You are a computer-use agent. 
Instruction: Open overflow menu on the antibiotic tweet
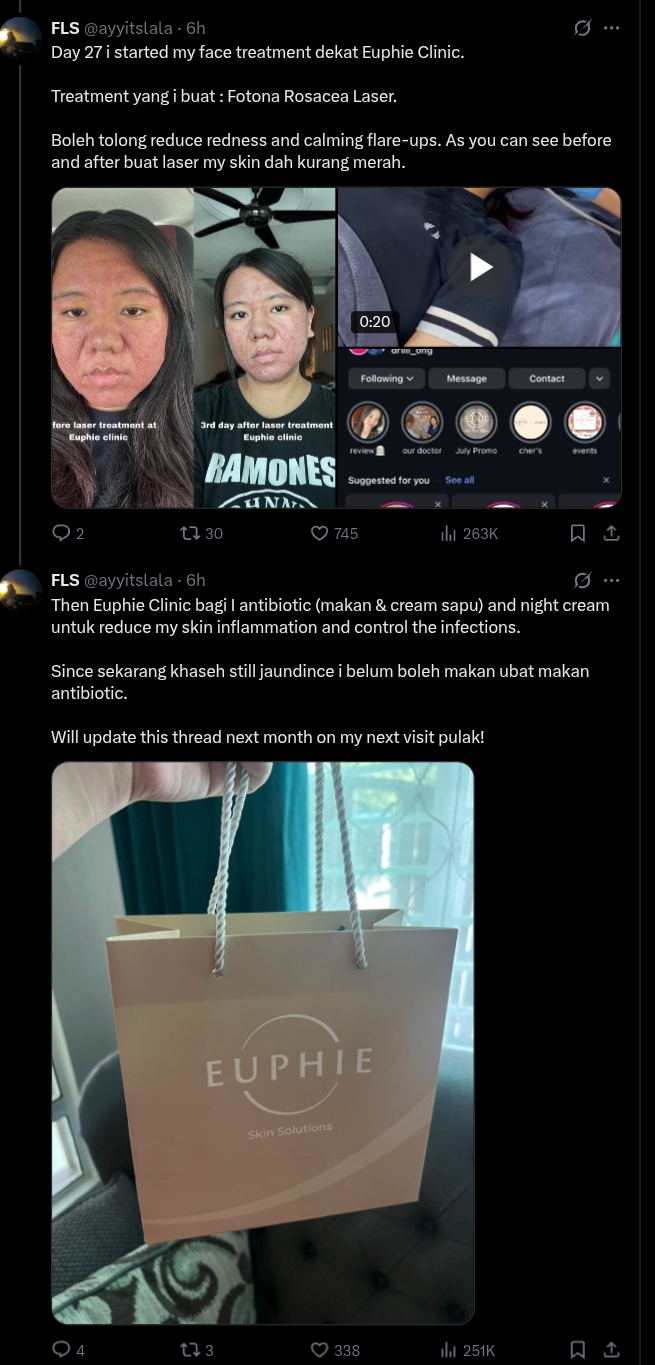[x=612, y=580]
